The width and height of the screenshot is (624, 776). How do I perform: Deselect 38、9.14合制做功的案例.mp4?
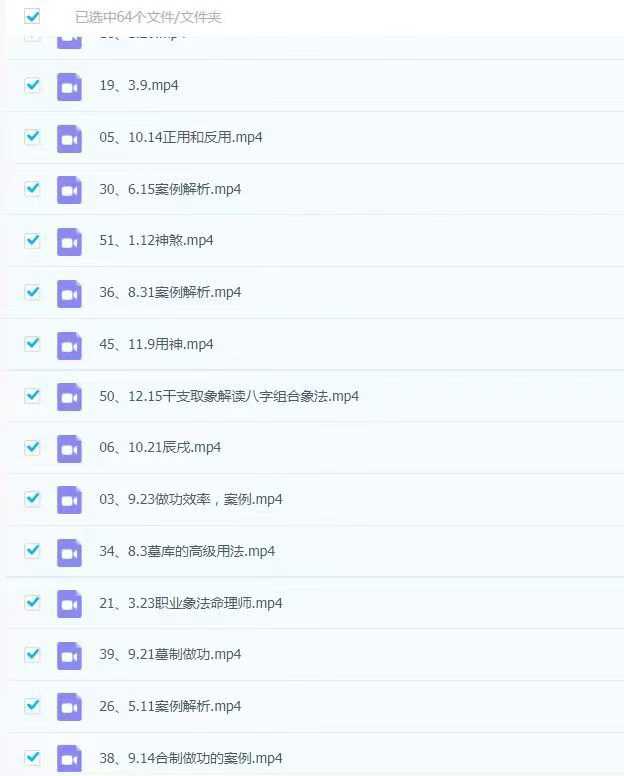(32, 756)
